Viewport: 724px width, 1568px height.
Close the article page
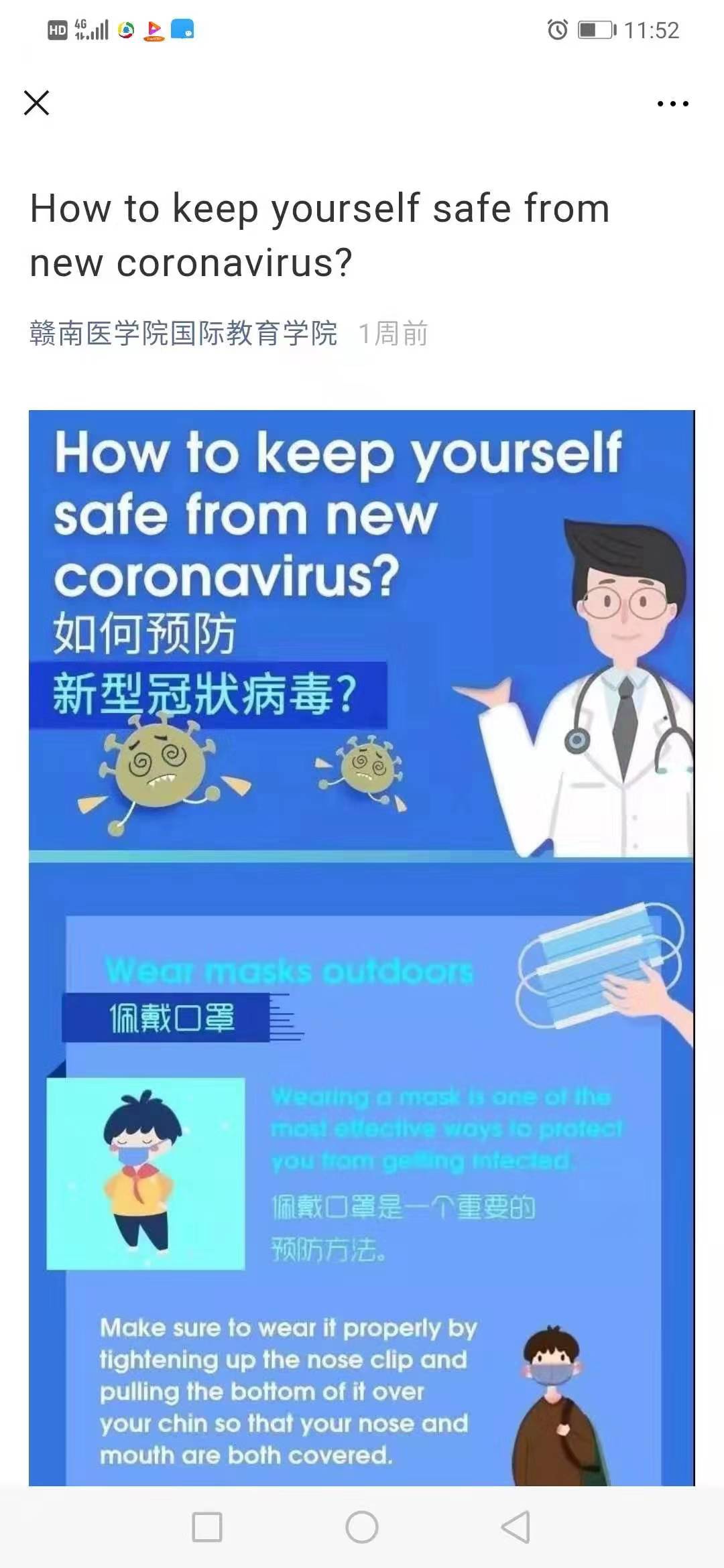[x=36, y=103]
